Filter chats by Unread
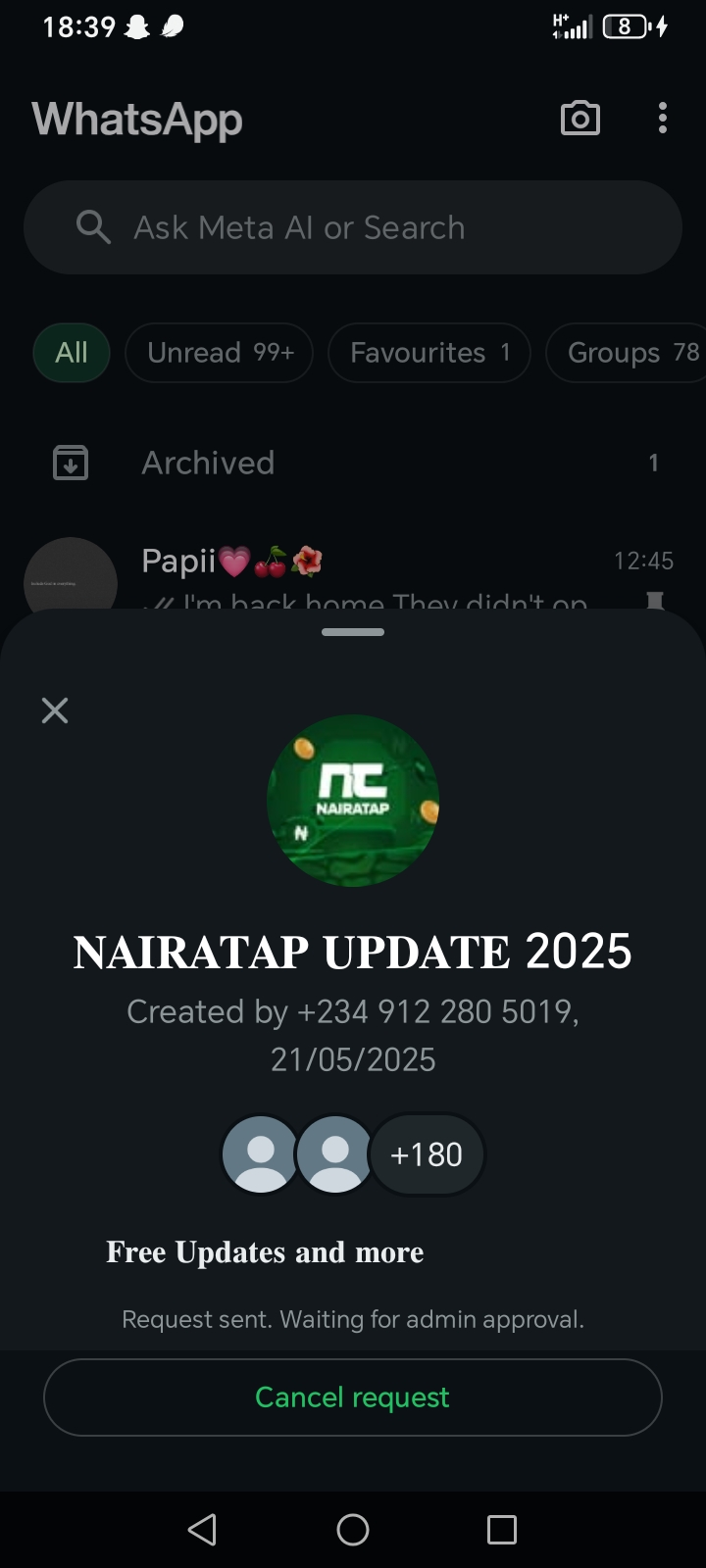 click(x=219, y=353)
